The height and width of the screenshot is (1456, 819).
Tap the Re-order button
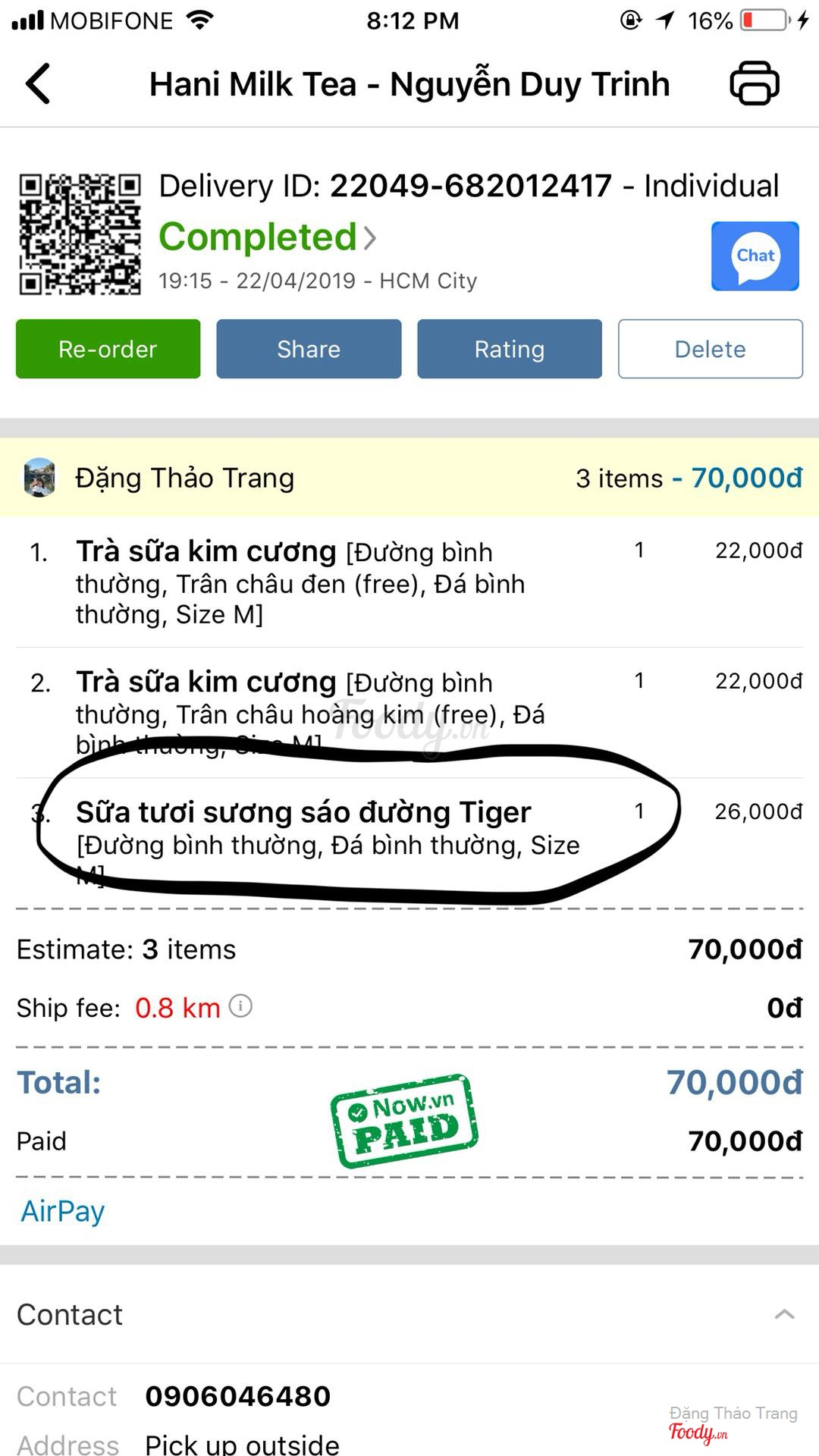tap(108, 349)
